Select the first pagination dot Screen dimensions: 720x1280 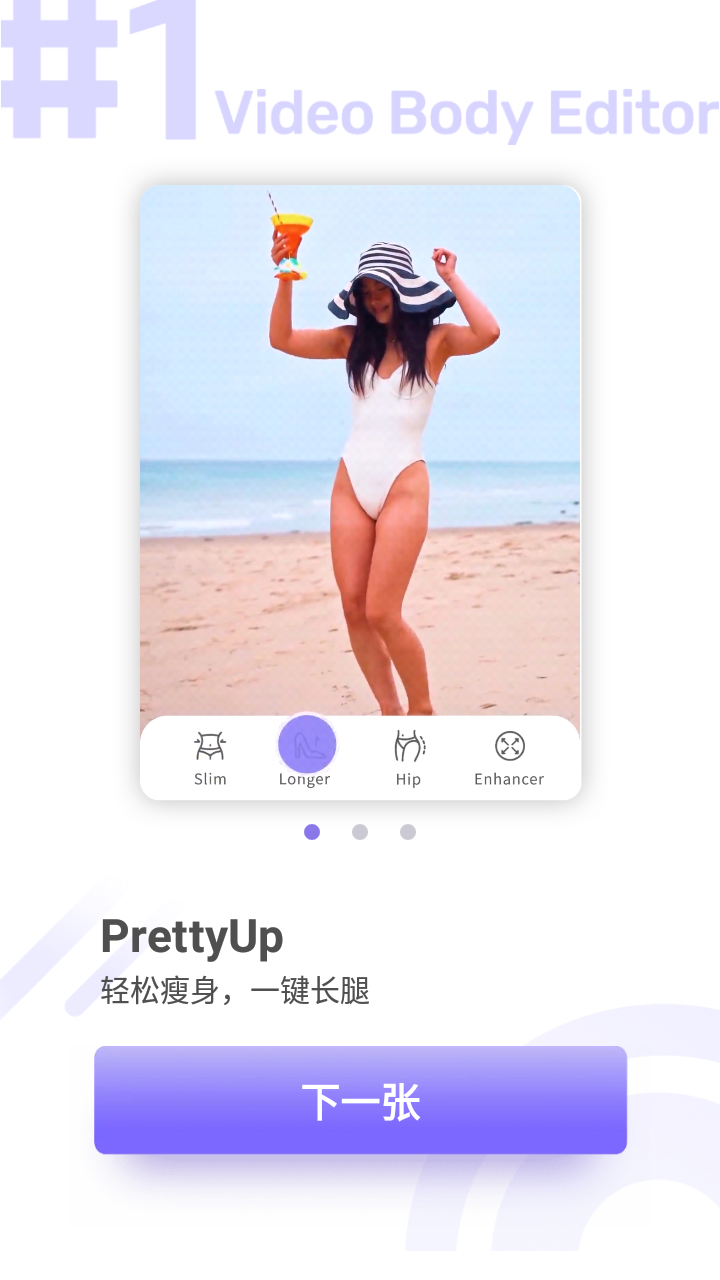click(312, 832)
